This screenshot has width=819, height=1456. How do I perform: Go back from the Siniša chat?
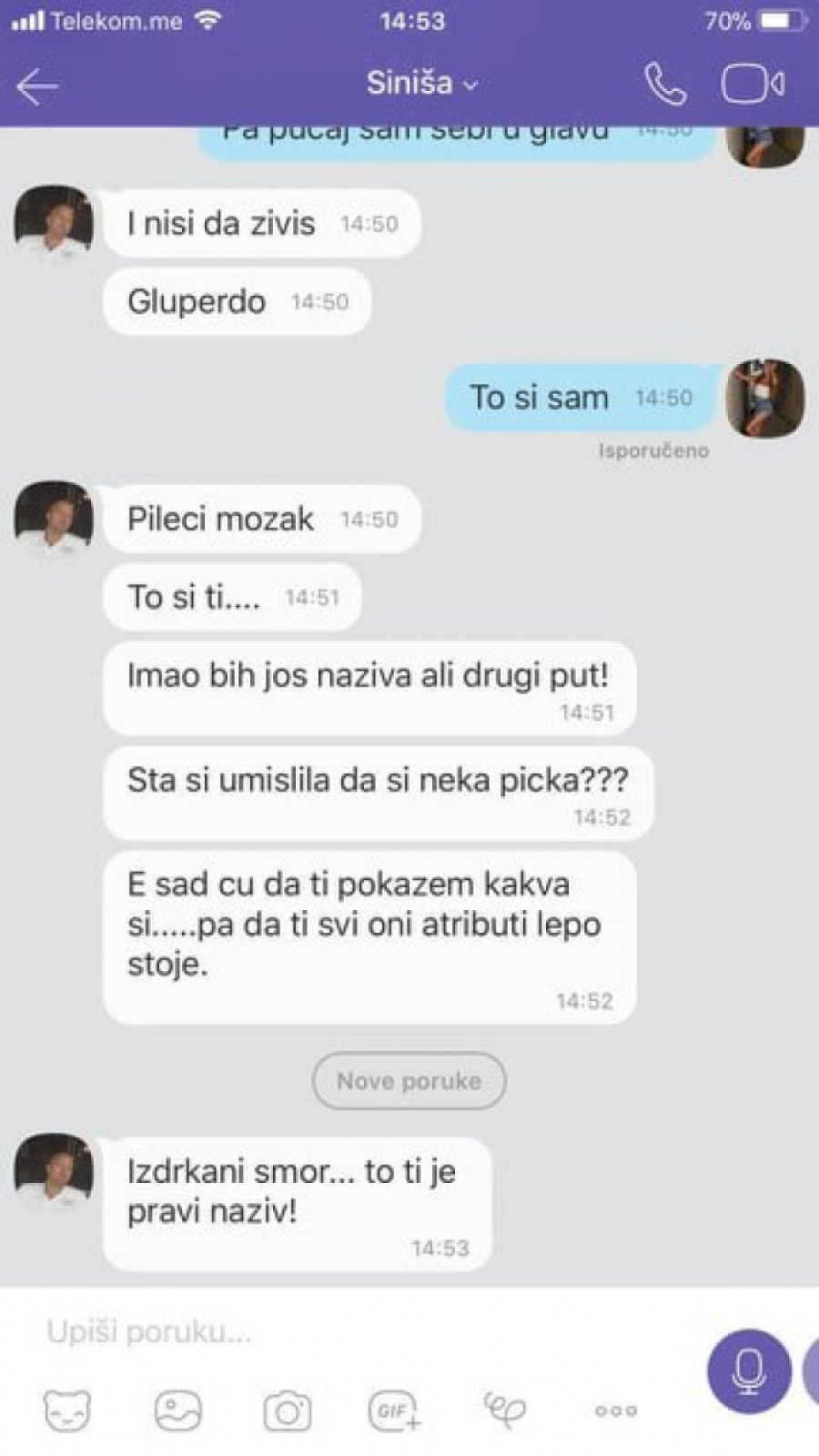point(37,86)
